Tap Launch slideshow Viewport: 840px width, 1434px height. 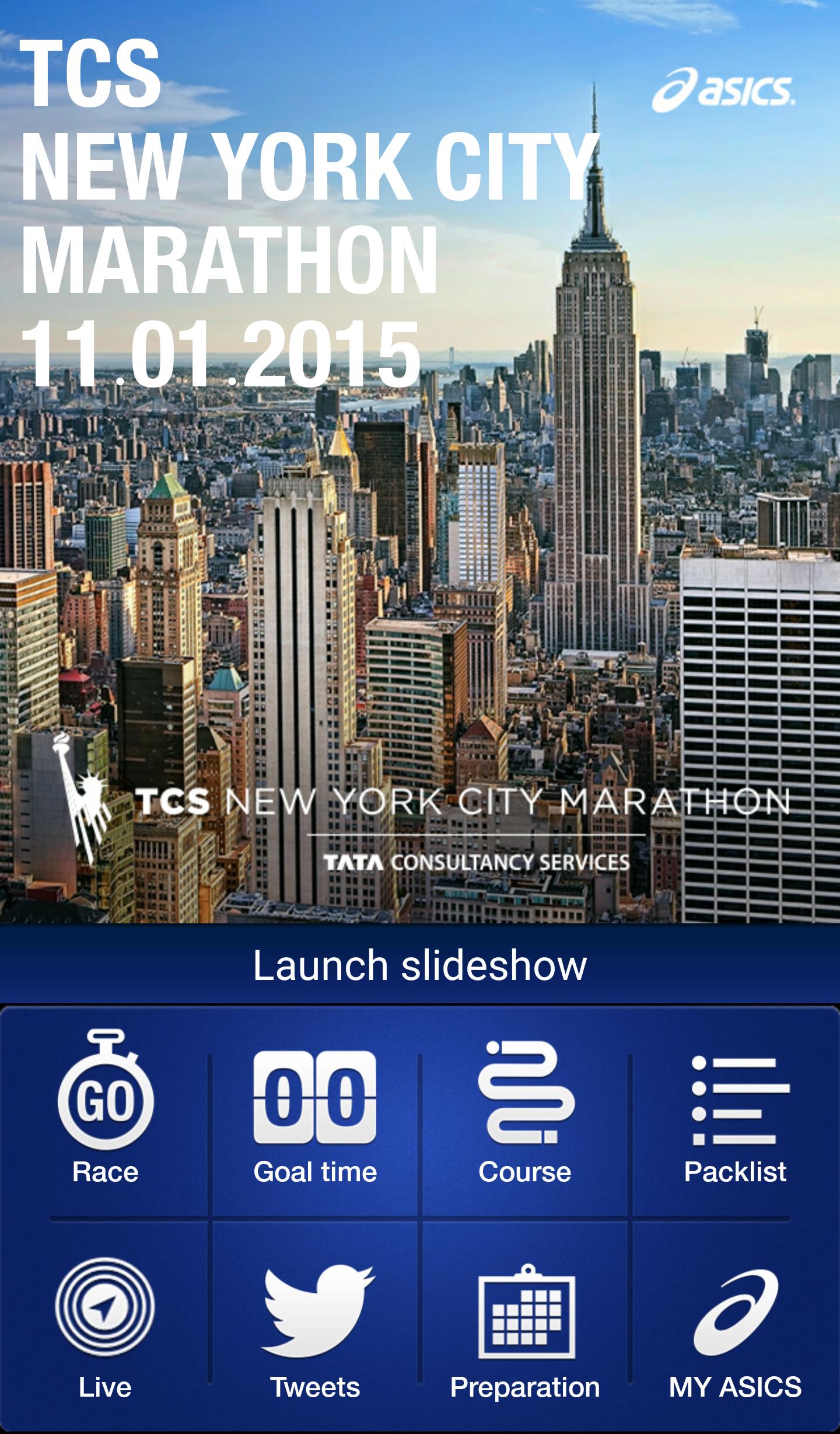[x=420, y=965]
